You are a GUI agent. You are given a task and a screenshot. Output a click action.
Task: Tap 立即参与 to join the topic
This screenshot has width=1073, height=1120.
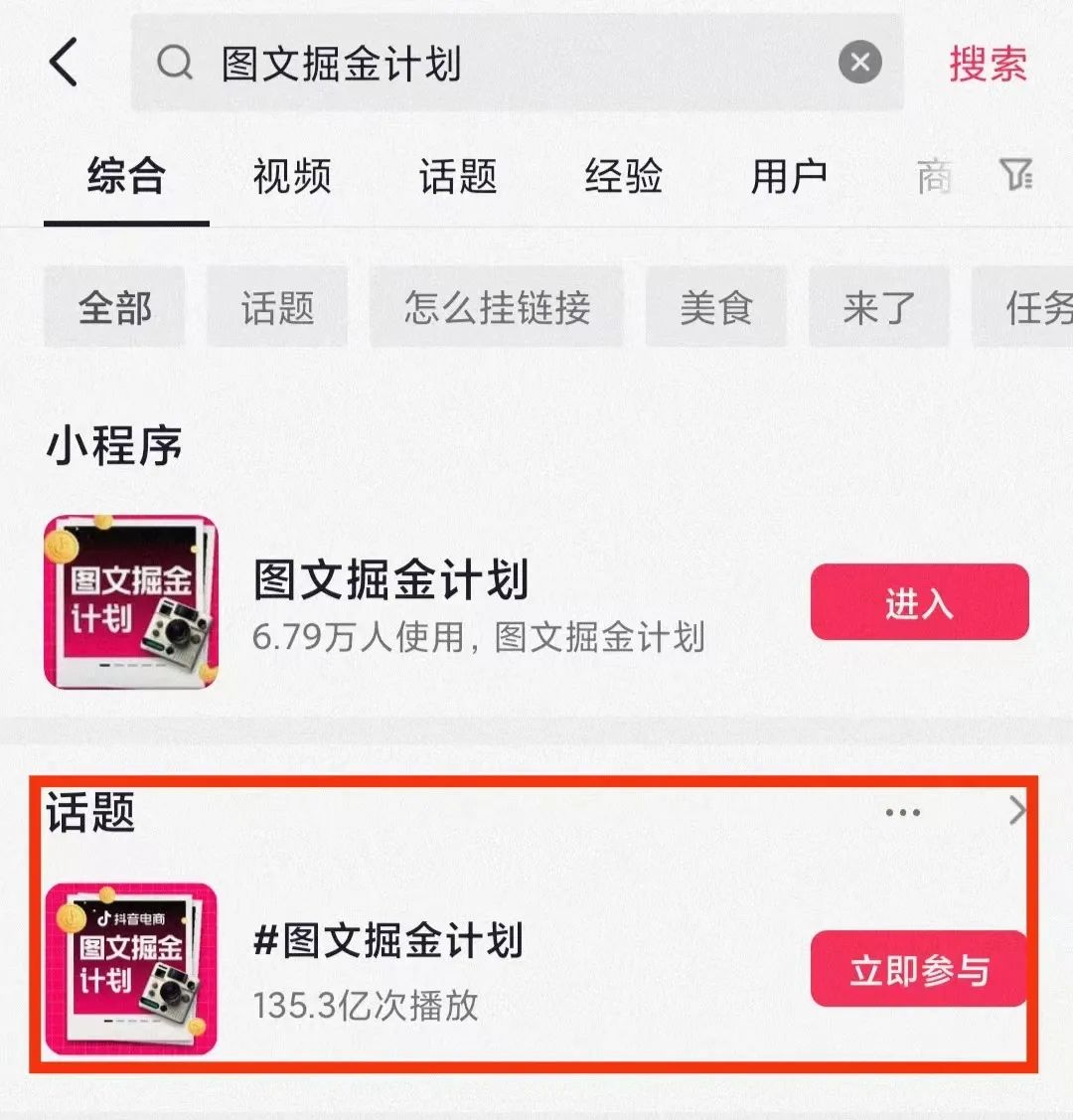tap(919, 970)
